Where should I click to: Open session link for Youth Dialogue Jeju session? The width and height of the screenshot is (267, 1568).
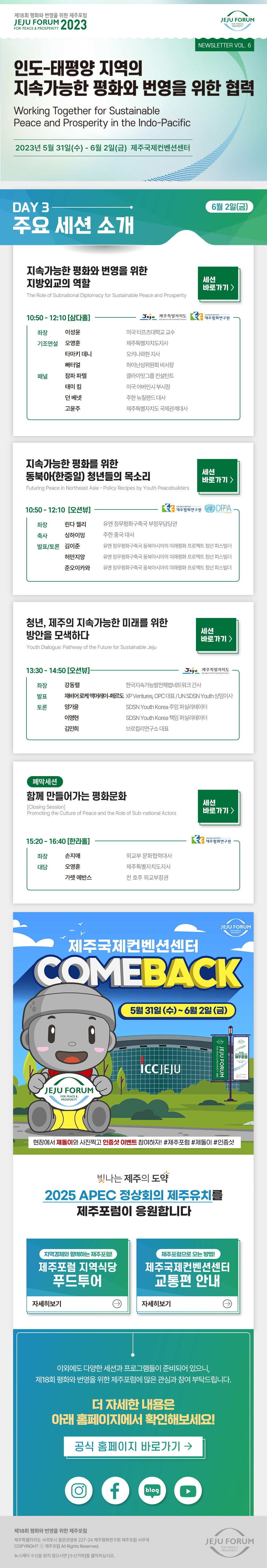[x=216, y=634]
